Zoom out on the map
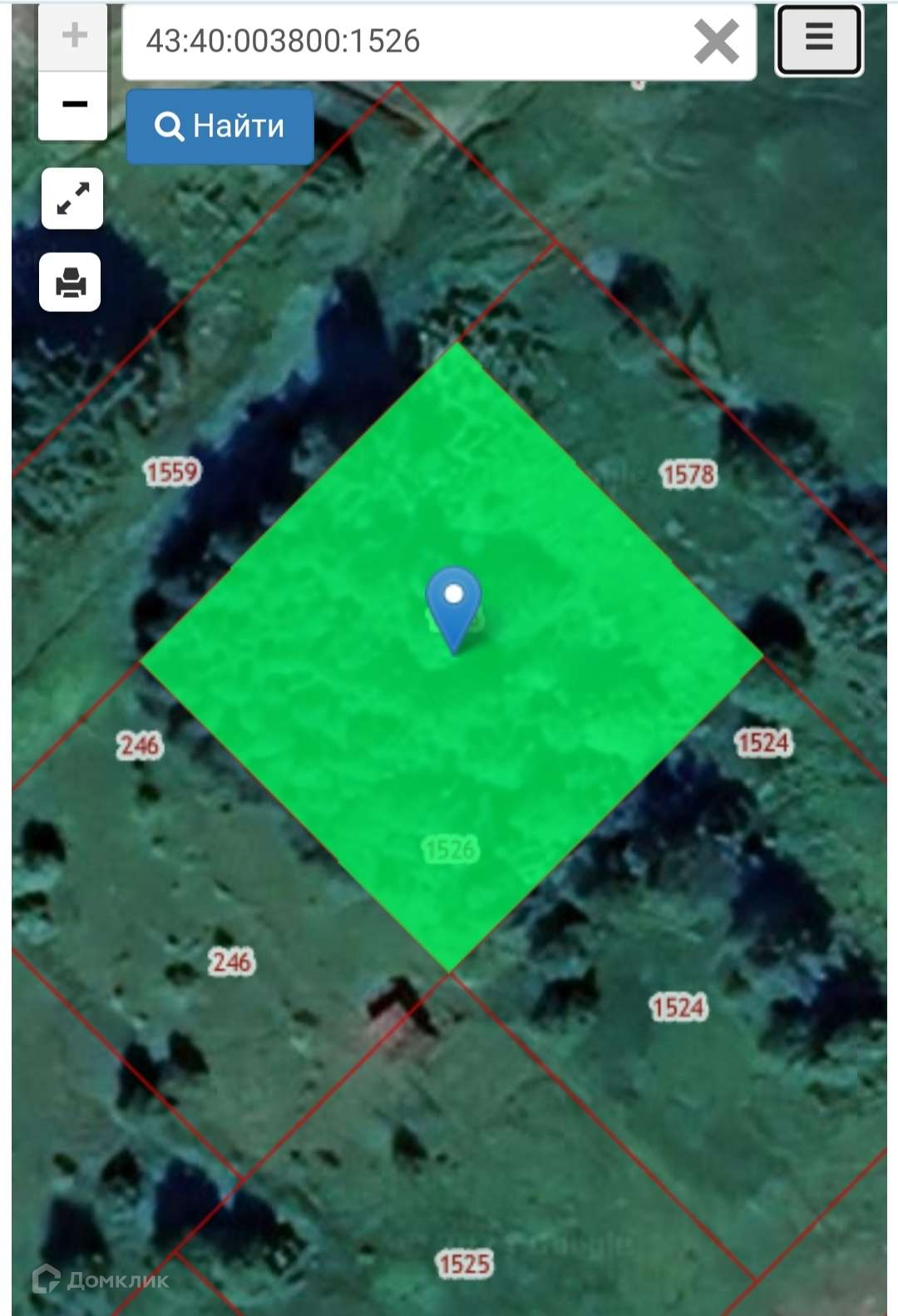This screenshot has width=898, height=1316. coord(74,105)
